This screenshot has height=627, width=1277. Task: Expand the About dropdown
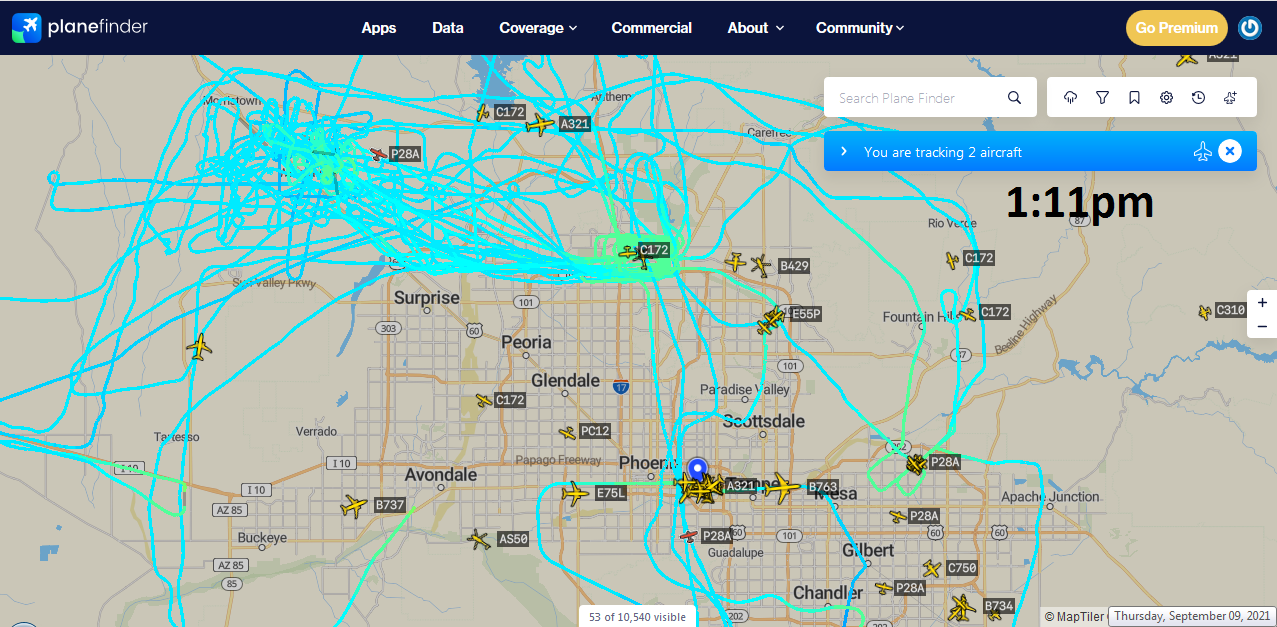coord(755,28)
